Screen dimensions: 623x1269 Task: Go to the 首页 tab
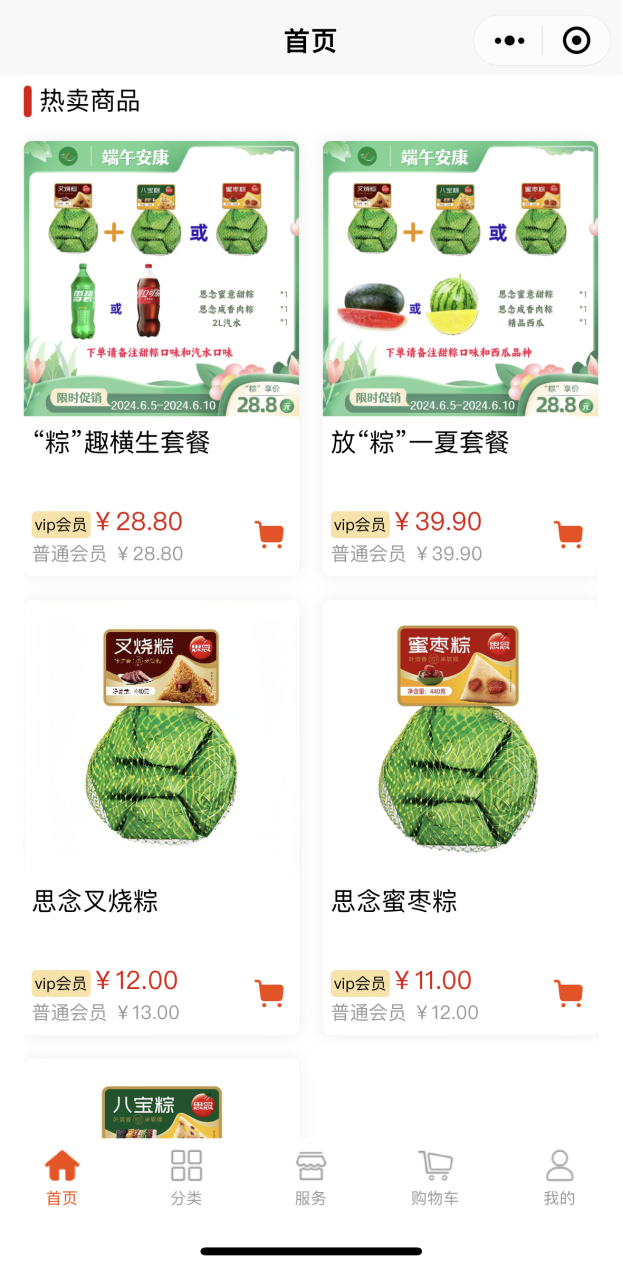[x=62, y=1178]
